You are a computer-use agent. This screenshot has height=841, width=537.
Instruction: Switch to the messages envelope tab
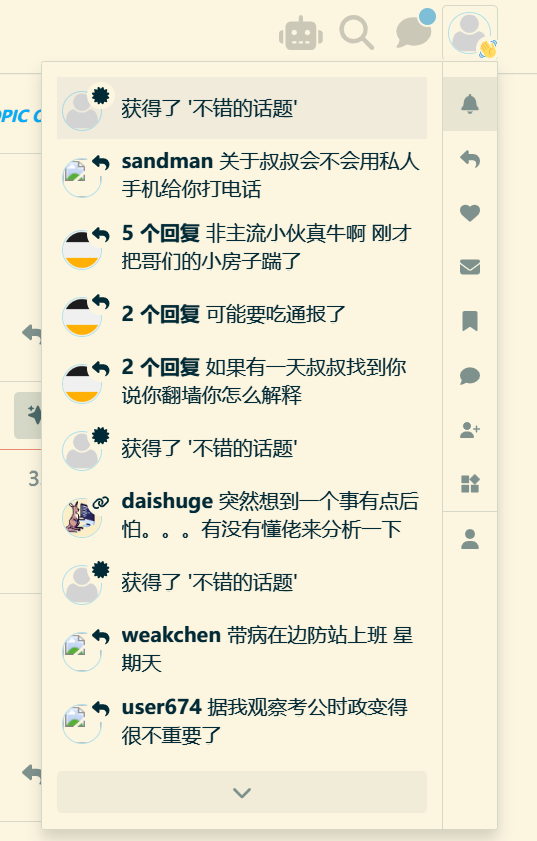pyautogui.click(x=470, y=267)
